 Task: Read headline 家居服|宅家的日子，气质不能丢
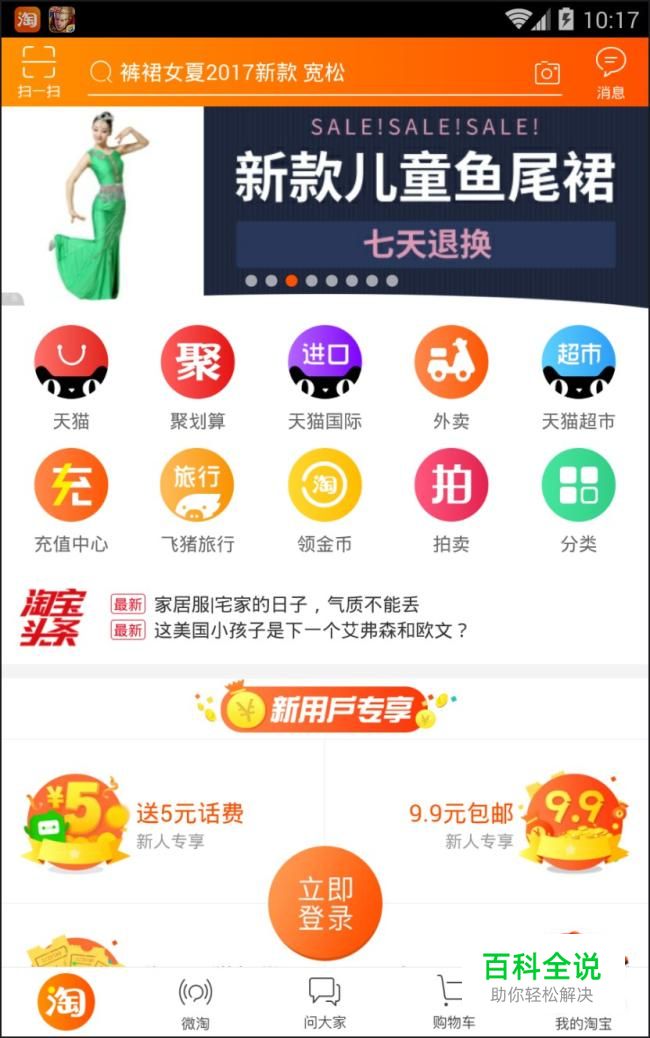click(286, 604)
